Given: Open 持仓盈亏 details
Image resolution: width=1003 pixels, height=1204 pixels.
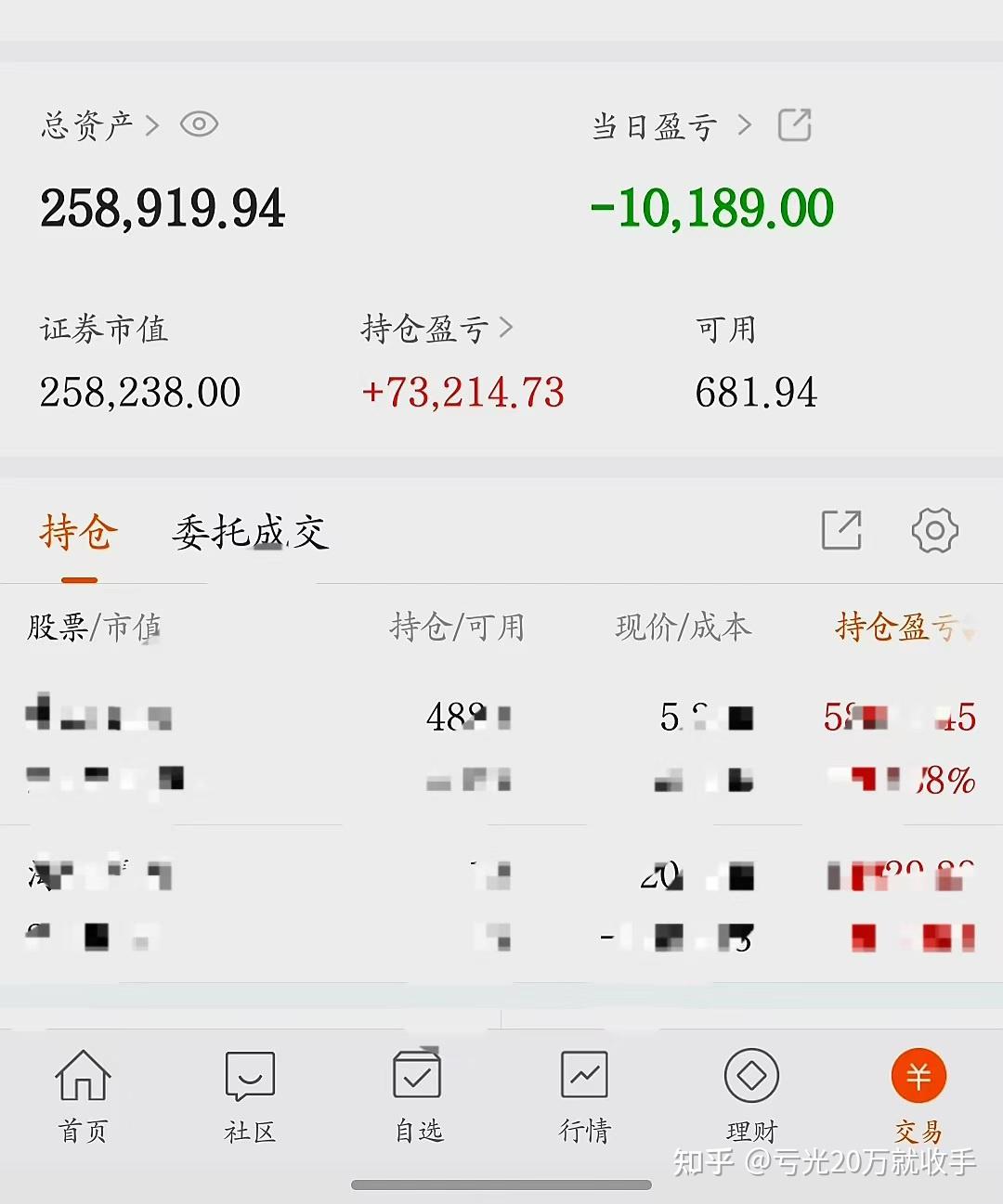Looking at the screenshot, I should click(x=436, y=329).
